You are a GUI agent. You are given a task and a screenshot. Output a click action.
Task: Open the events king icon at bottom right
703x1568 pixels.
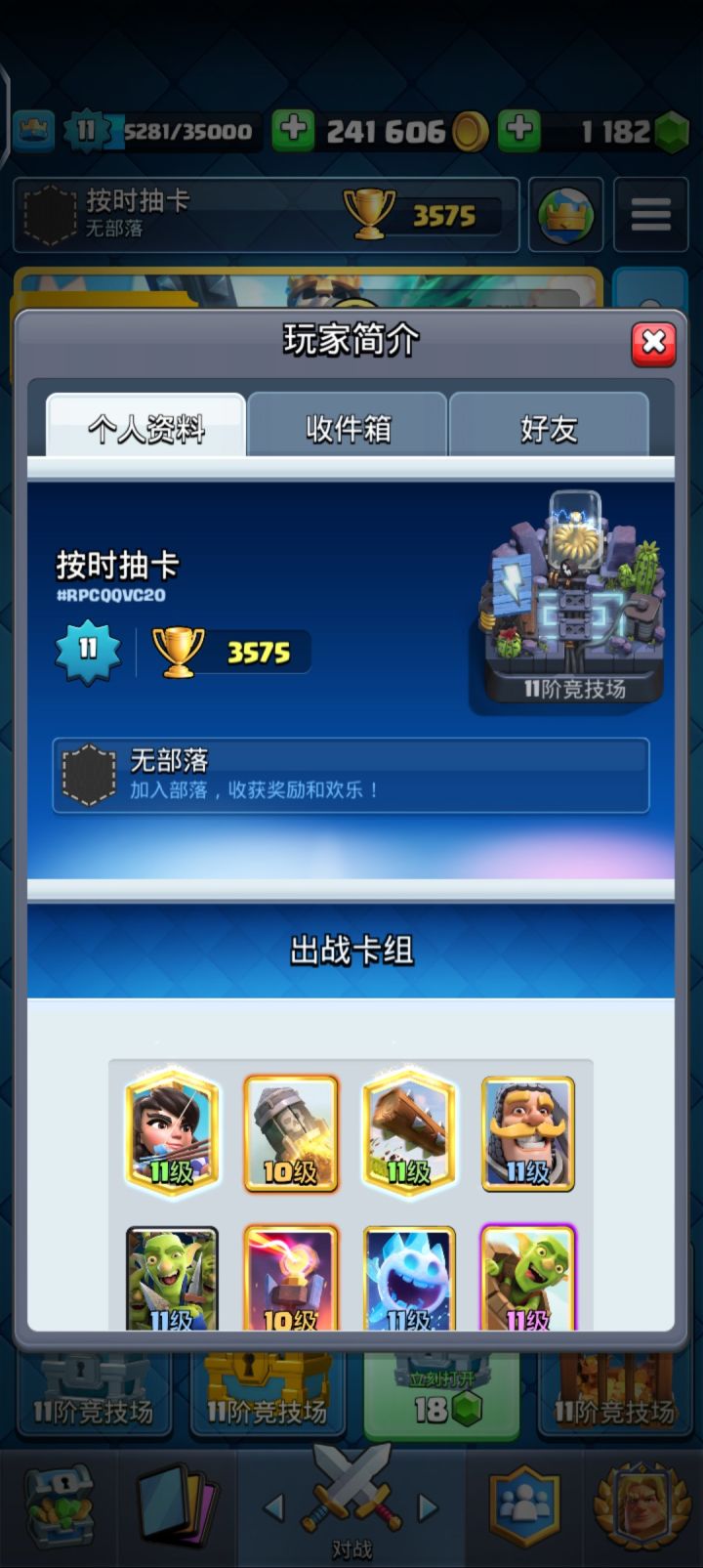644,1509
